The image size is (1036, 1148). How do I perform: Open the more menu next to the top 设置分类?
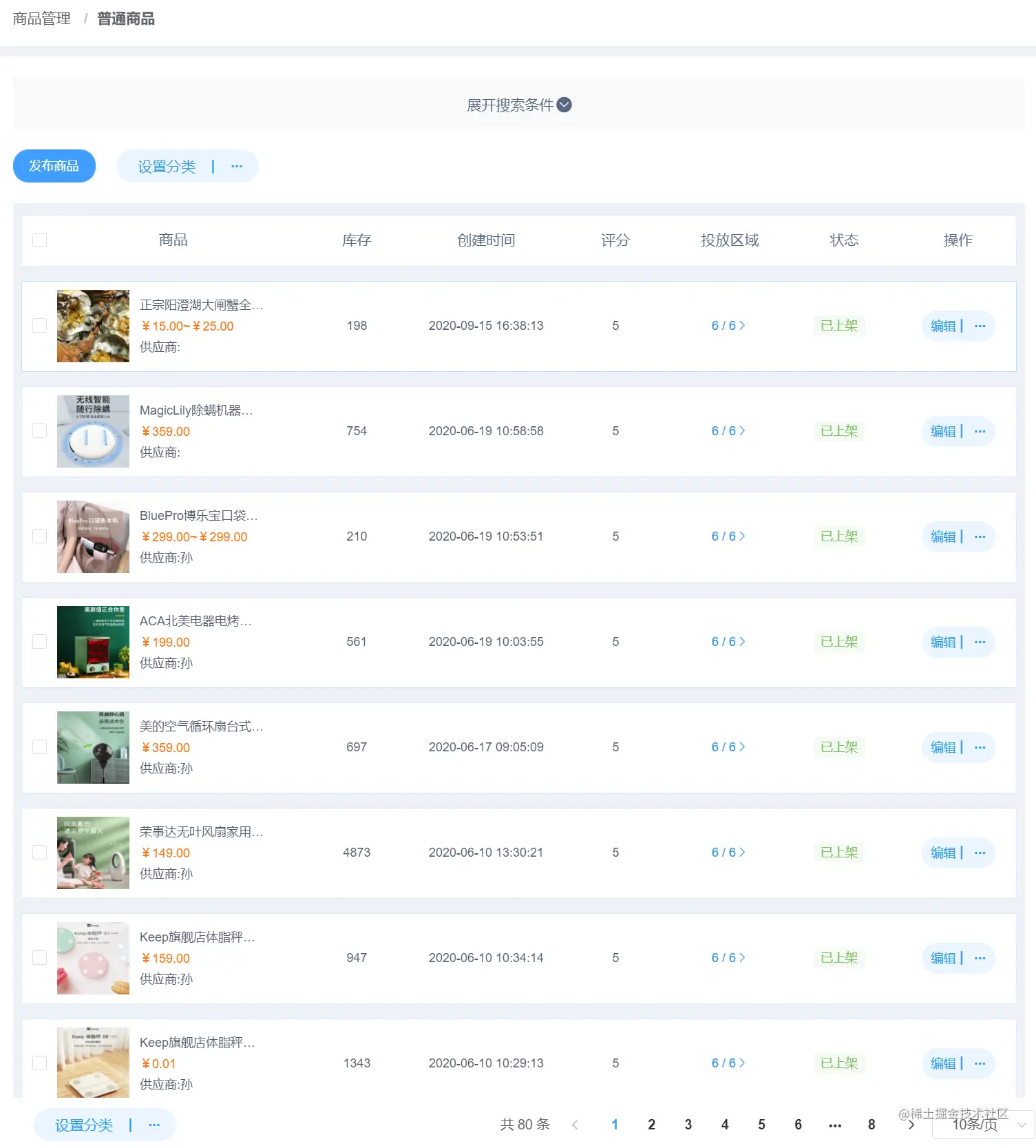click(237, 167)
